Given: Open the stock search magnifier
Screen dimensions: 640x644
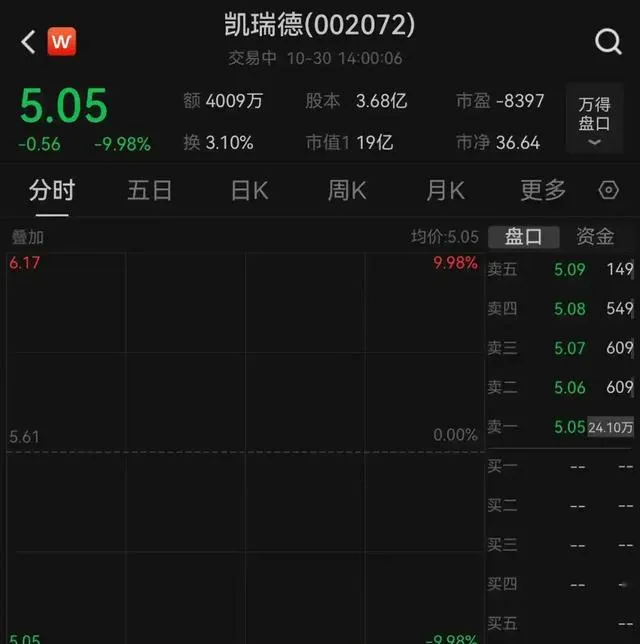Looking at the screenshot, I should tap(608, 42).
